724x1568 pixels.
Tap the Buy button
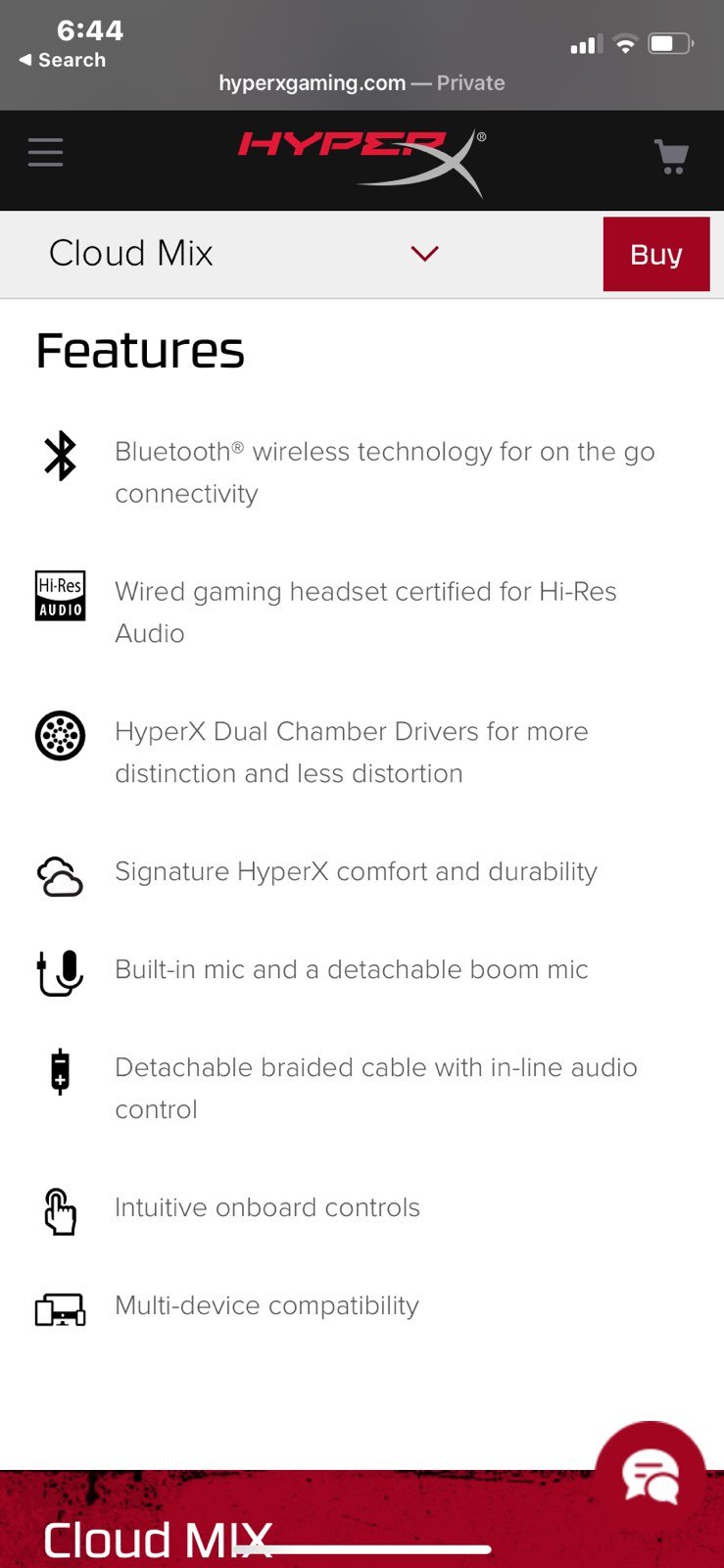click(656, 254)
